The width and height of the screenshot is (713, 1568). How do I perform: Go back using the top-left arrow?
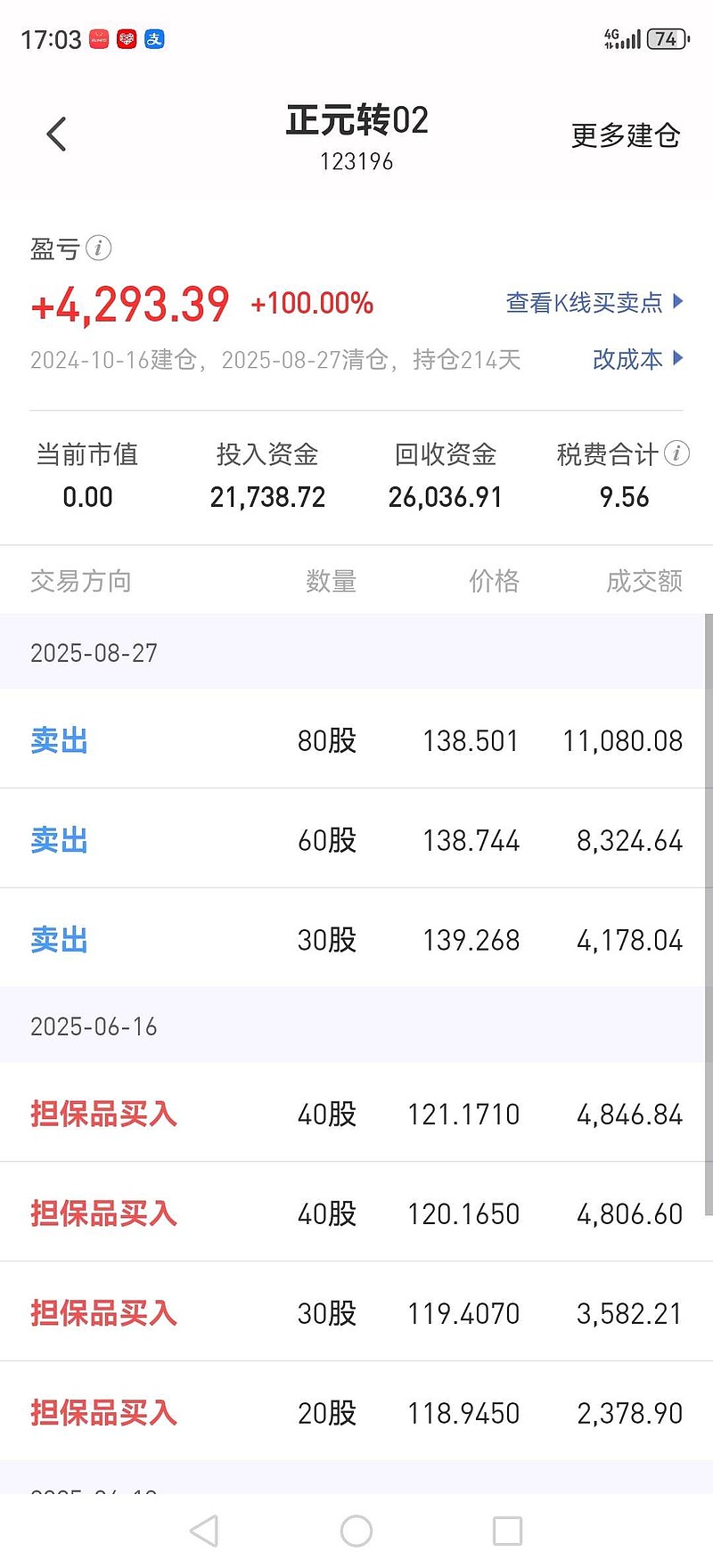pyautogui.click(x=56, y=135)
